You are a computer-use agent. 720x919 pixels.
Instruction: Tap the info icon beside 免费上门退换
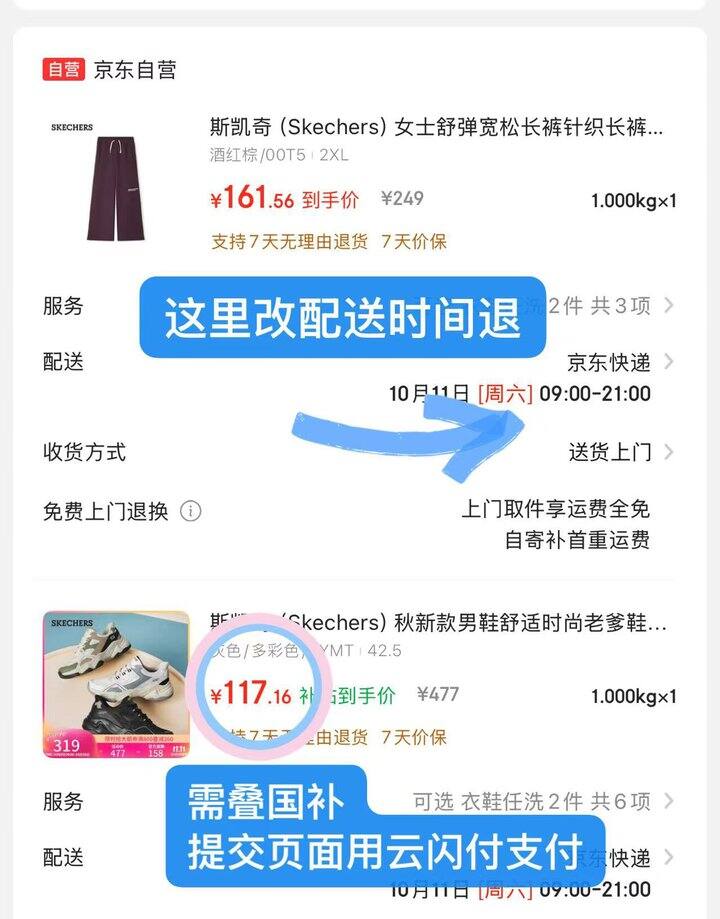point(190,512)
